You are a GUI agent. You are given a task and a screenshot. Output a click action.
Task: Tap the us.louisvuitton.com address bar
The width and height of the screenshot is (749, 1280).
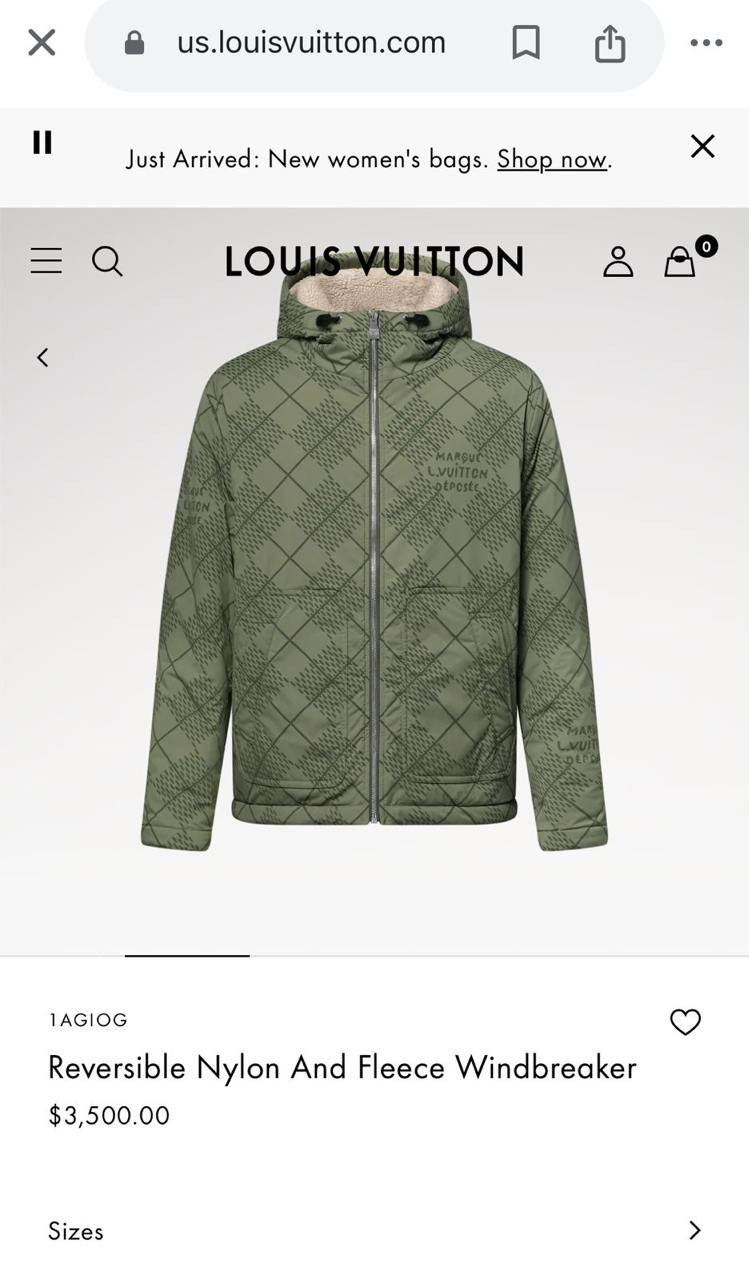pyautogui.click(x=310, y=43)
